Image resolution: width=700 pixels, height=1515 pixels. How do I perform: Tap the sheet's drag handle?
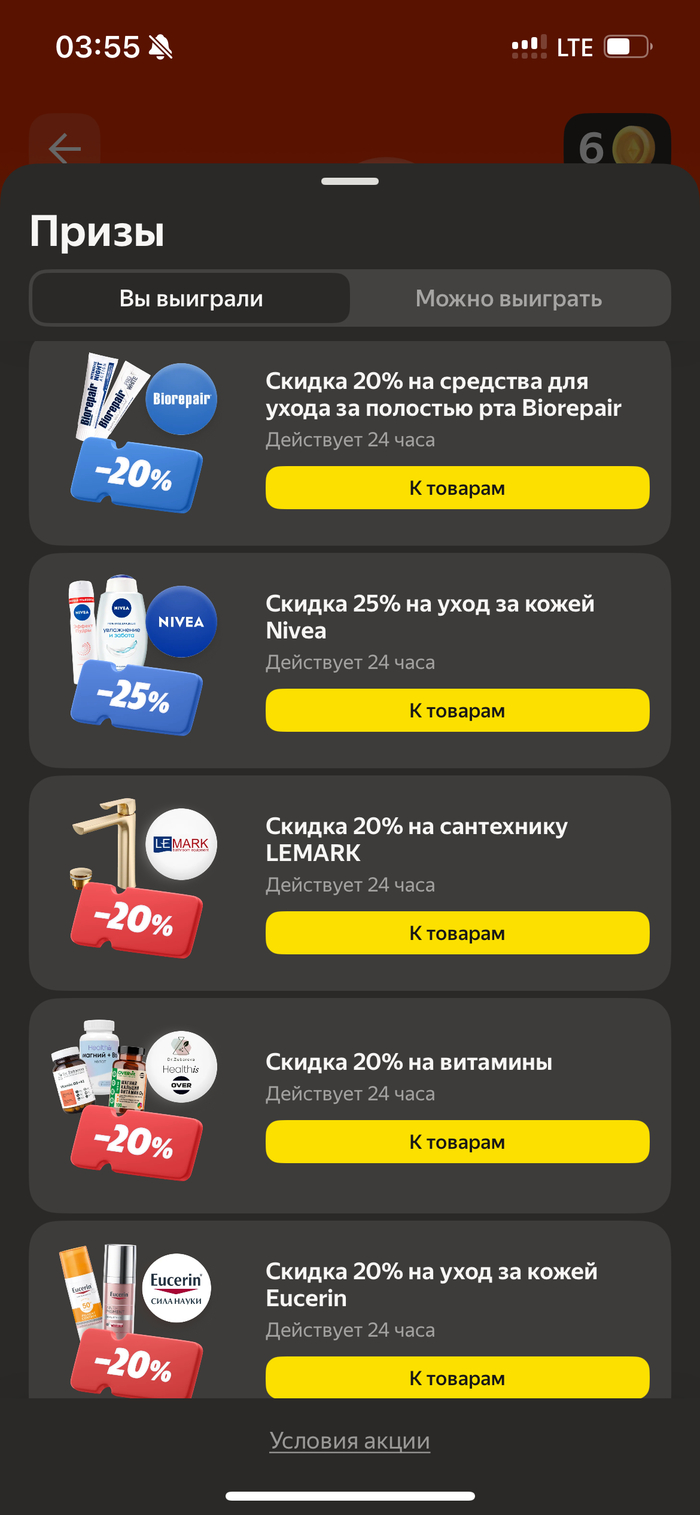click(x=350, y=182)
